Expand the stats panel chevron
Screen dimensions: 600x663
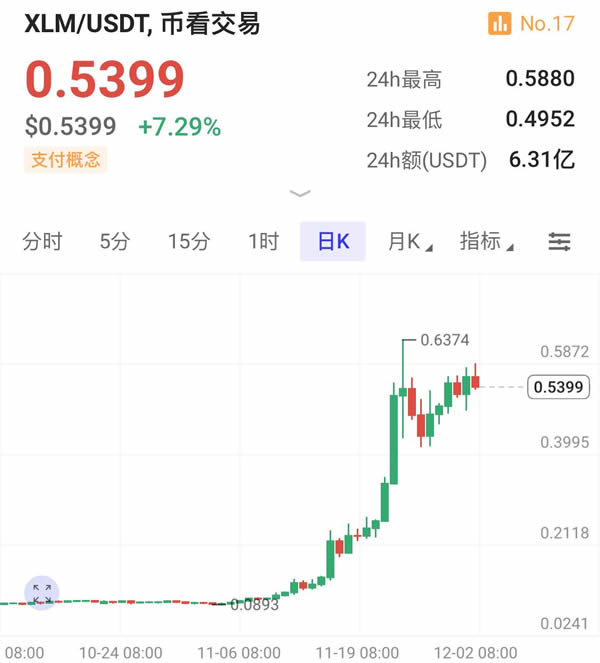pyautogui.click(x=300, y=193)
